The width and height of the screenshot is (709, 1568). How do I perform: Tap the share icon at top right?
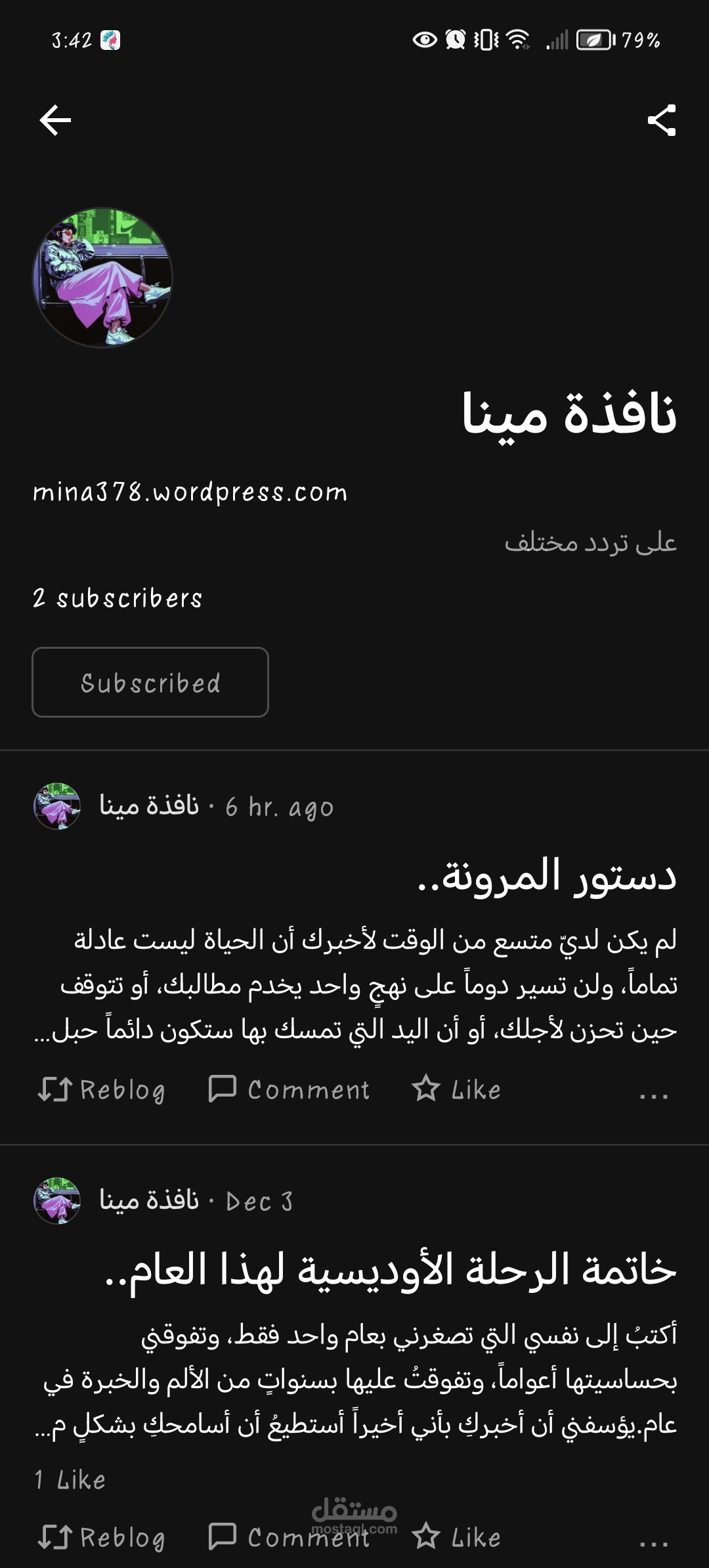coord(662,119)
